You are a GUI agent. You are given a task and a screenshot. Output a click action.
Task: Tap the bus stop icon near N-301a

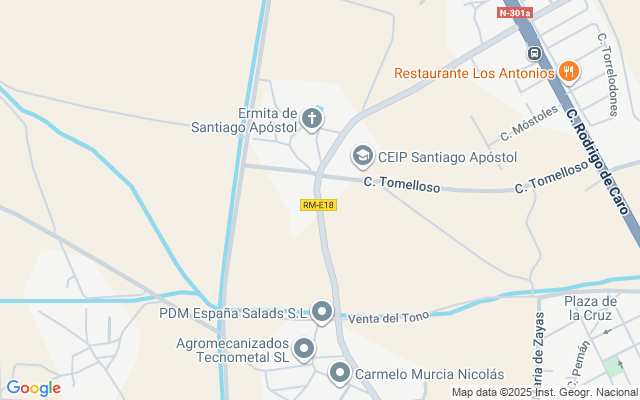[534, 53]
